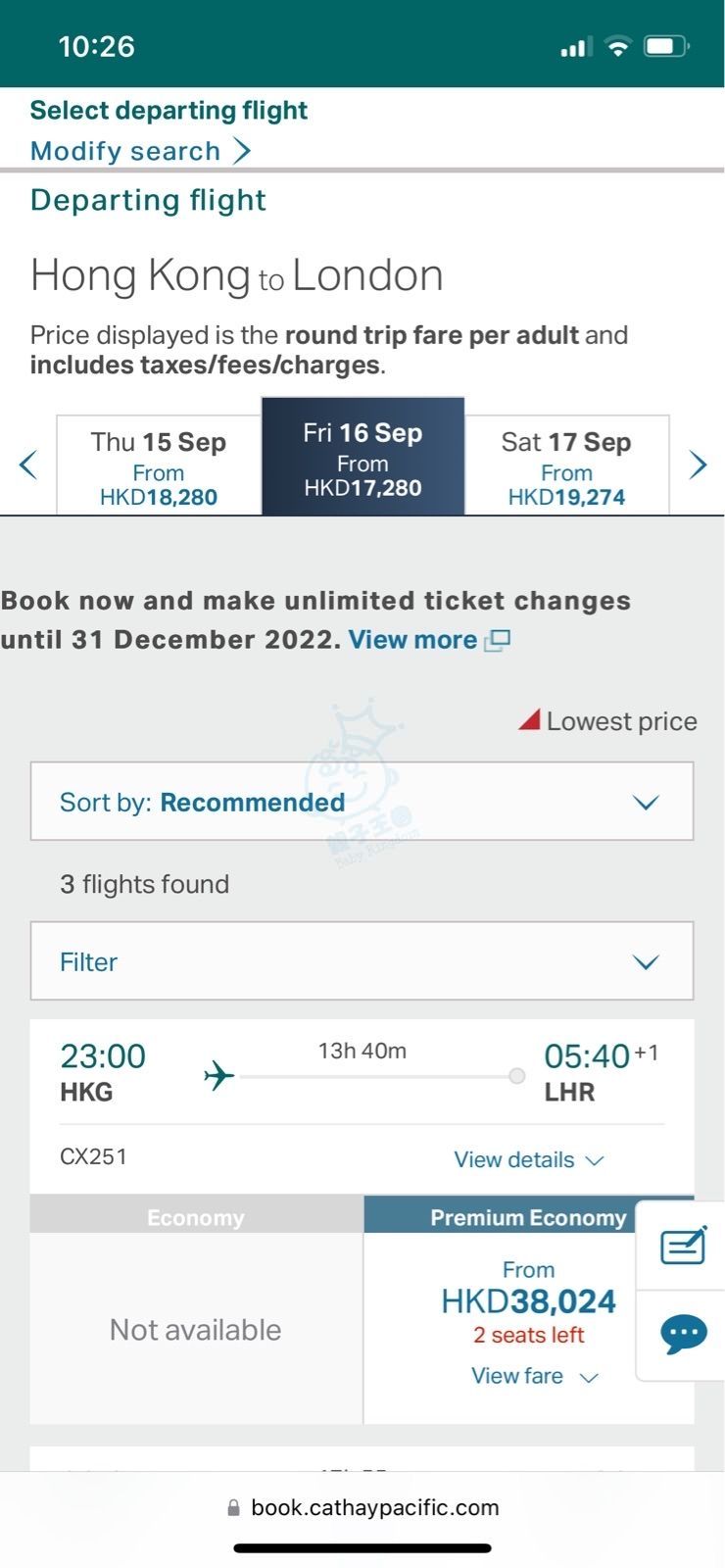This screenshot has width=725, height=1568.
Task: Open Modify search link
Action: point(140,151)
